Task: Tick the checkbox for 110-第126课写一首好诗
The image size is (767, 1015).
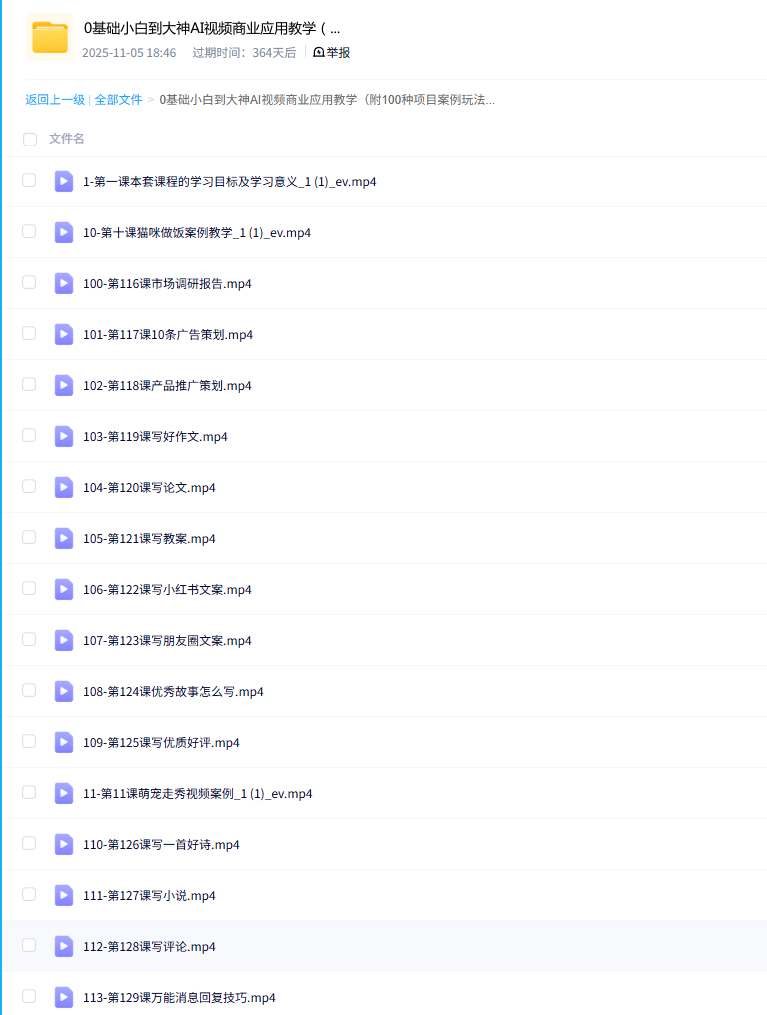Action: 29,844
